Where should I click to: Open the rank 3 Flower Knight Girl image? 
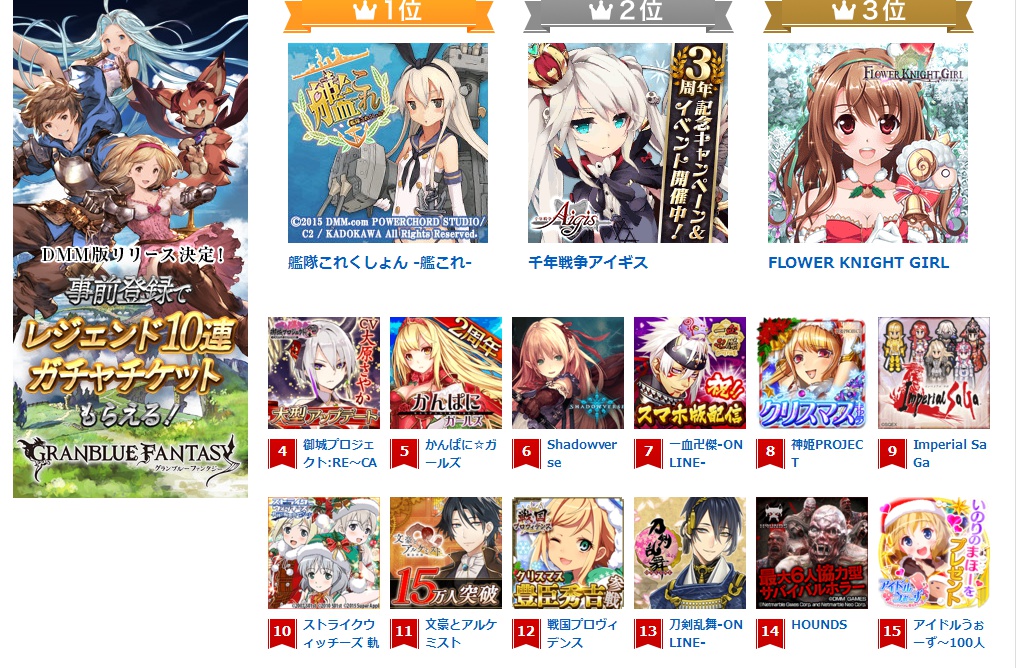point(868,143)
